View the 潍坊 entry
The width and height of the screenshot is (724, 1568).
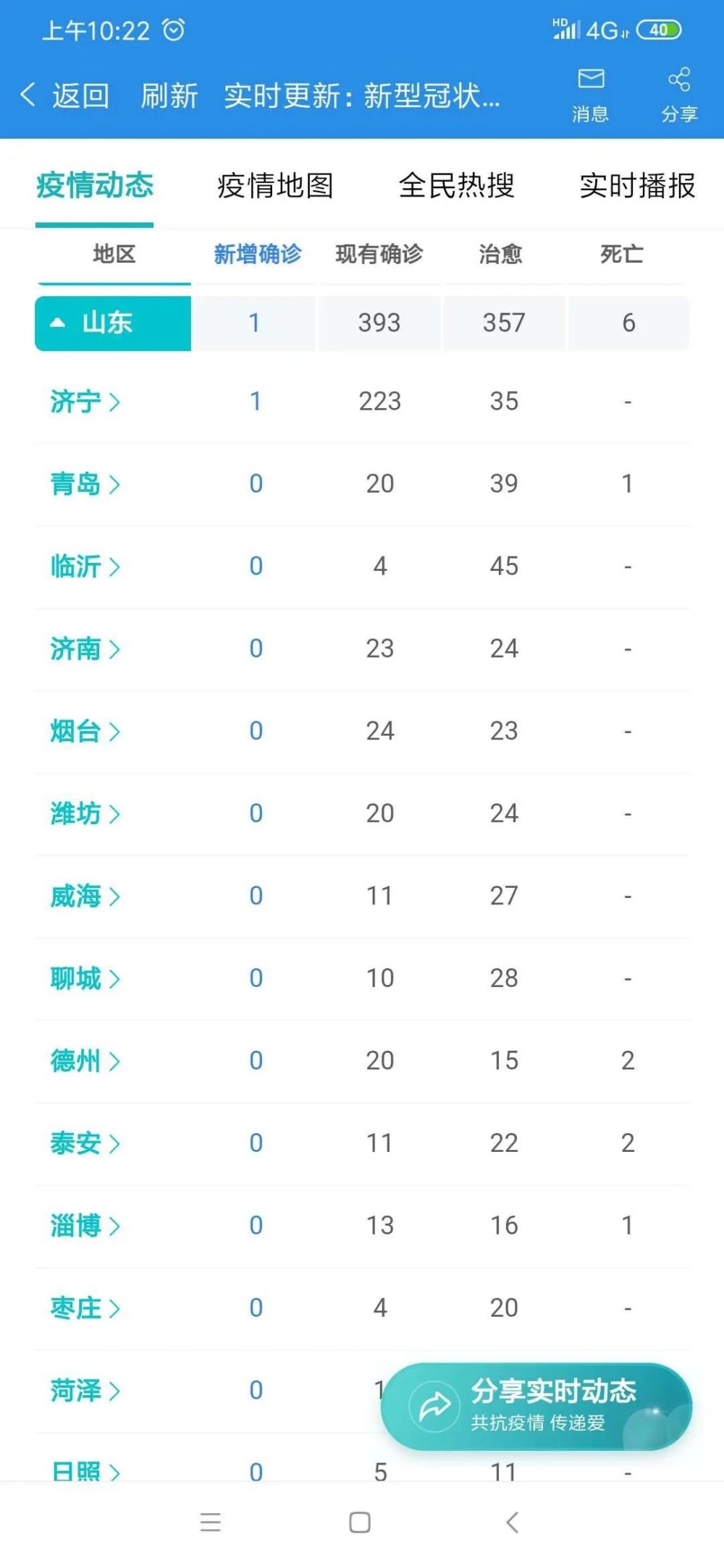(85, 814)
